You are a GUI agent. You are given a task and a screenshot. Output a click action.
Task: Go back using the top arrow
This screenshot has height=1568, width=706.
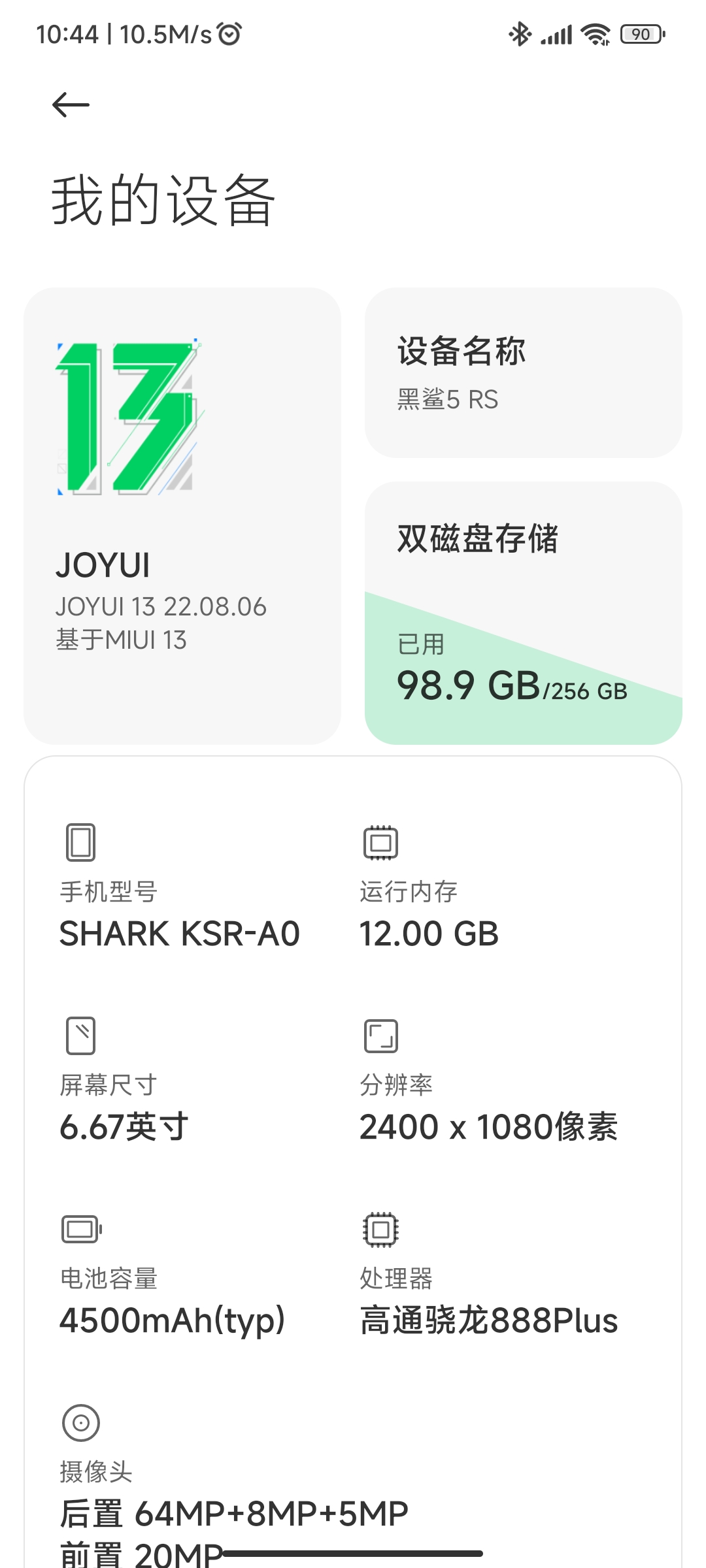pos(71,105)
